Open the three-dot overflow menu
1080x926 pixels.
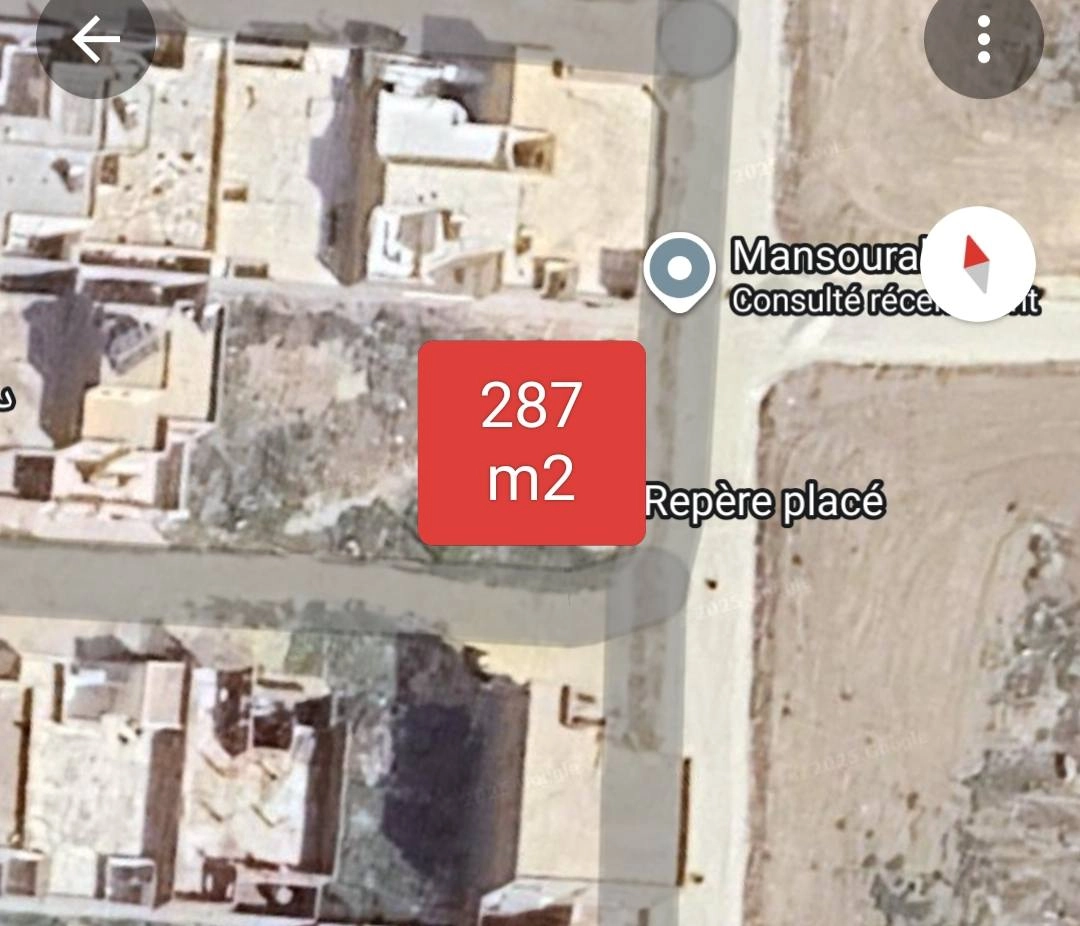984,40
